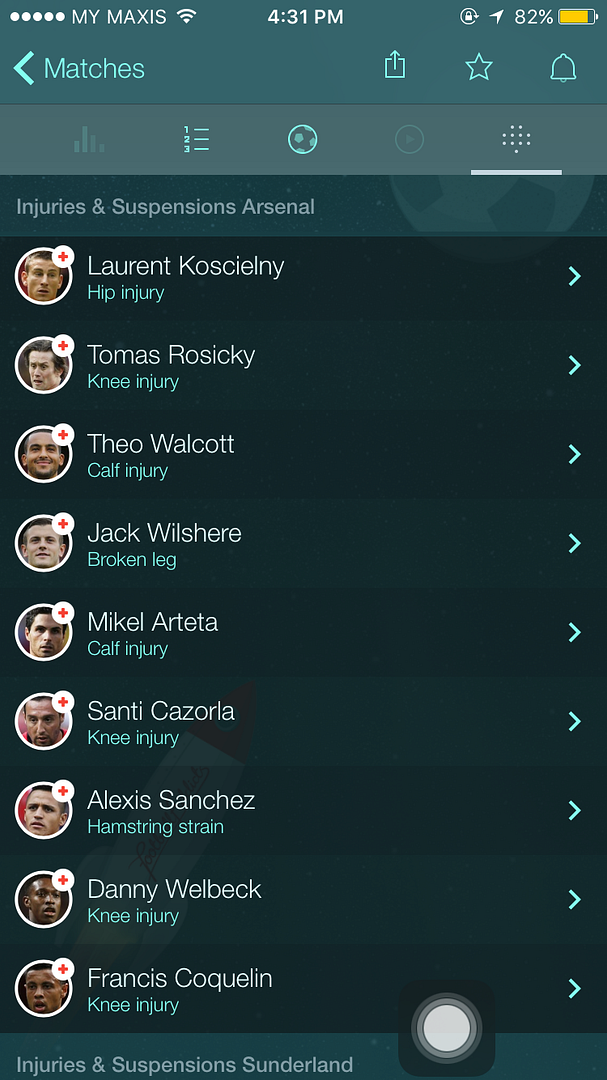Open the notifications bell
The image size is (607, 1080).
pos(563,67)
